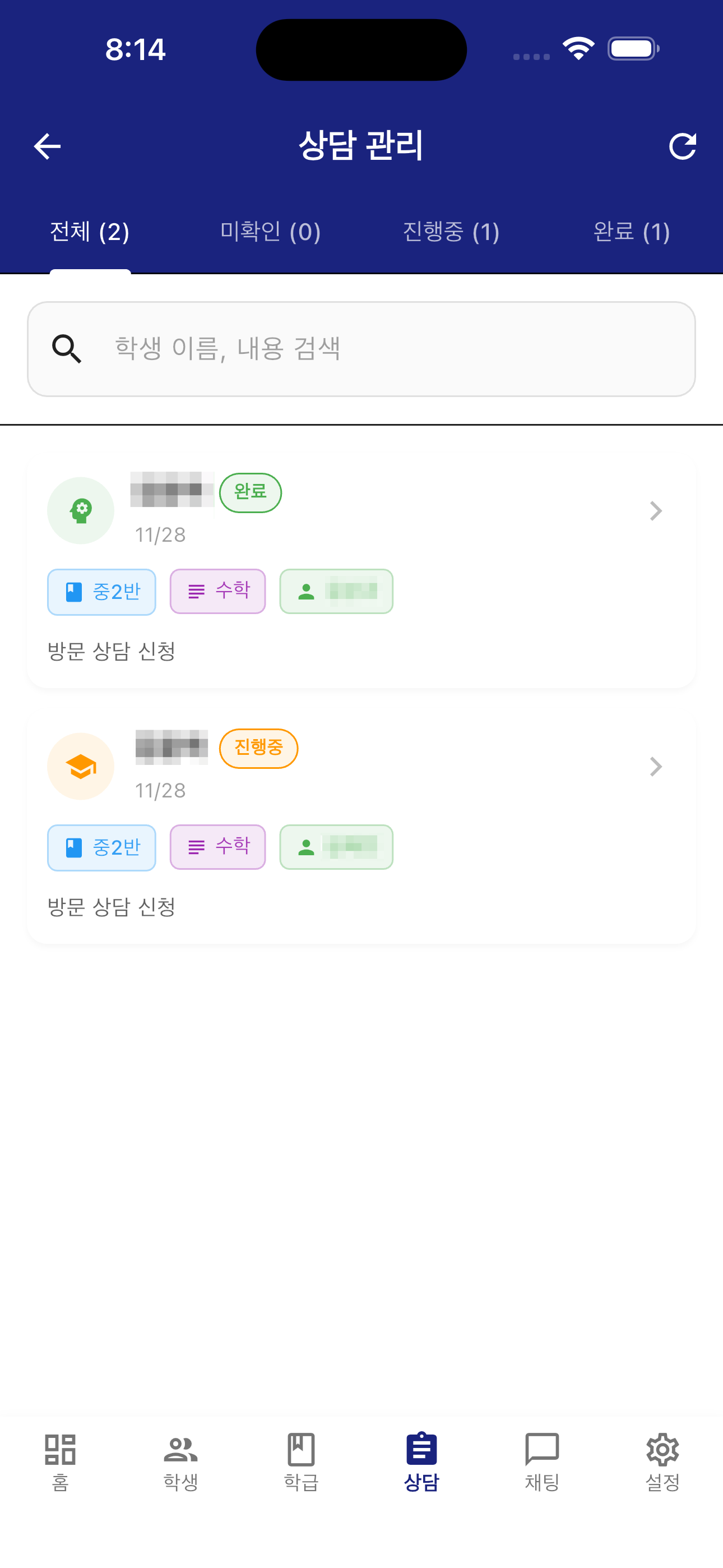The image size is (723, 1568).
Task: Go back using the back arrow
Action: (45, 145)
